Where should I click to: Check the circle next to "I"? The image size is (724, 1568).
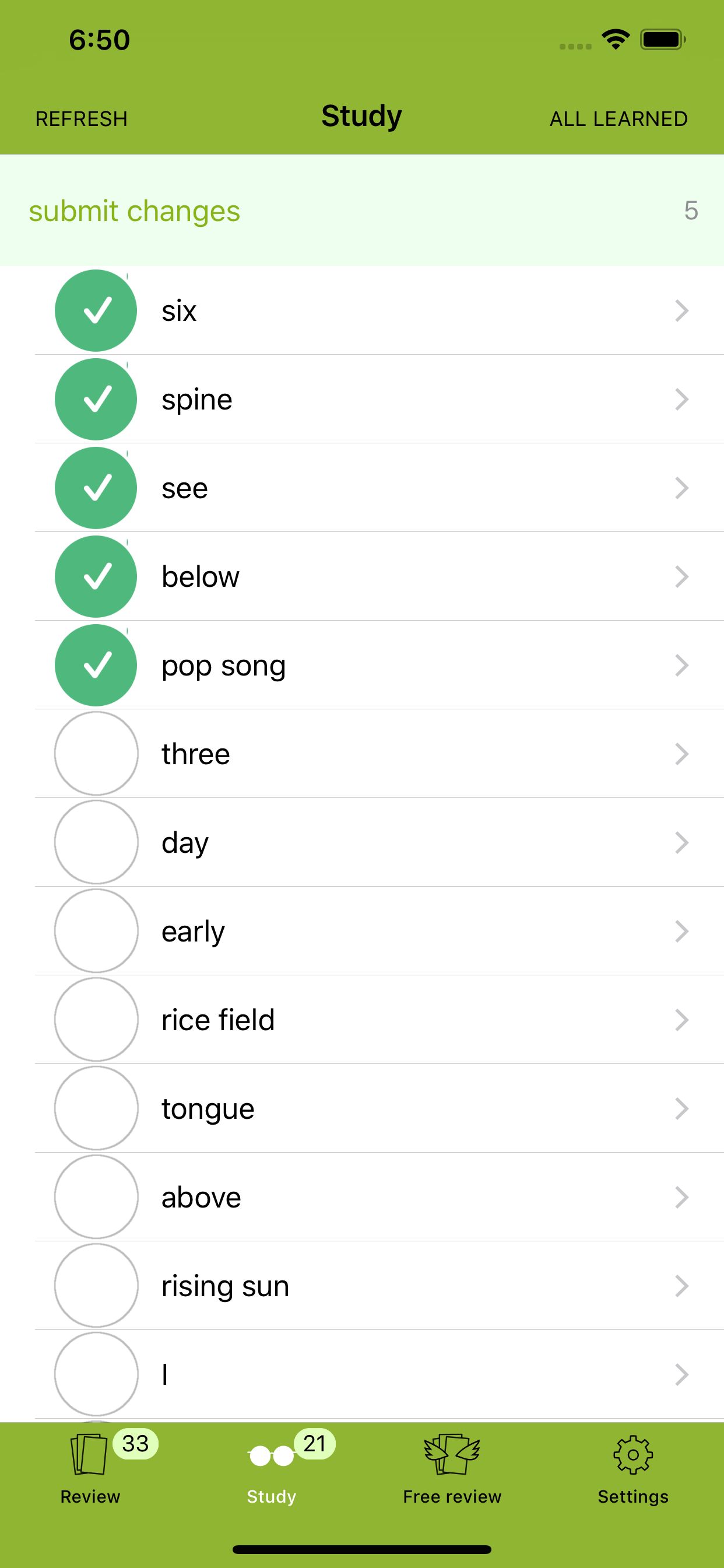pyautogui.click(x=96, y=1374)
